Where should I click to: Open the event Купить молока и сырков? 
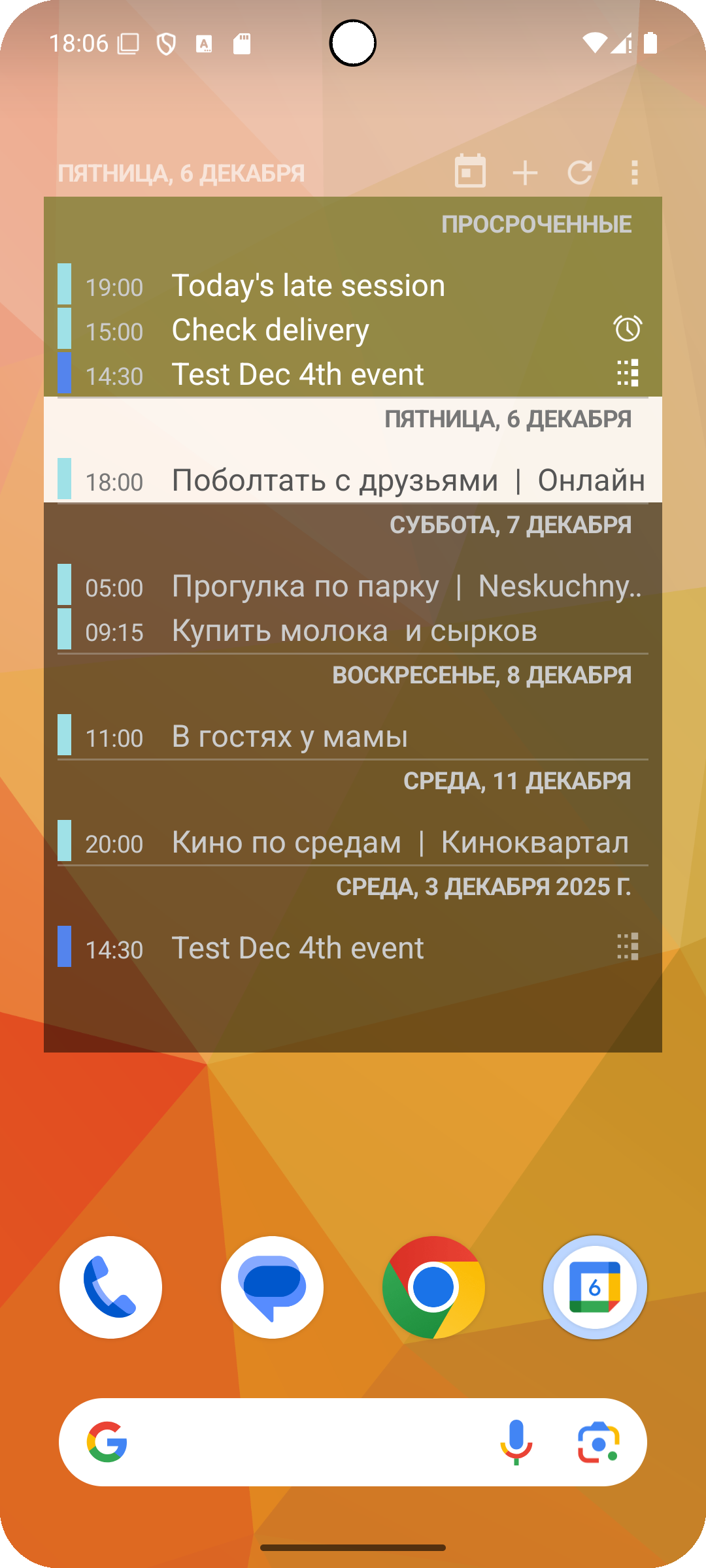pos(353,630)
